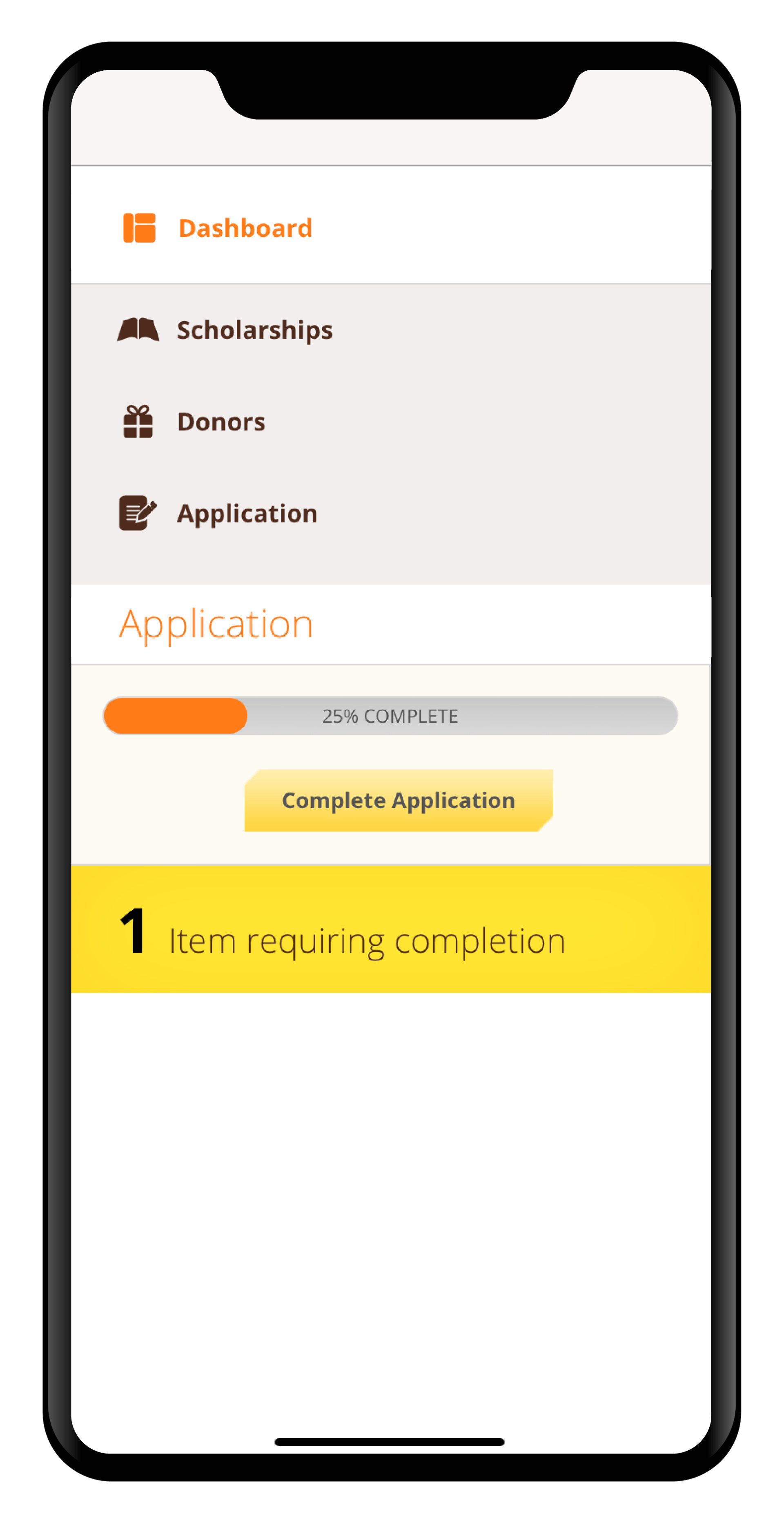Click the 25% Complete progress bar

pos(390,715)
